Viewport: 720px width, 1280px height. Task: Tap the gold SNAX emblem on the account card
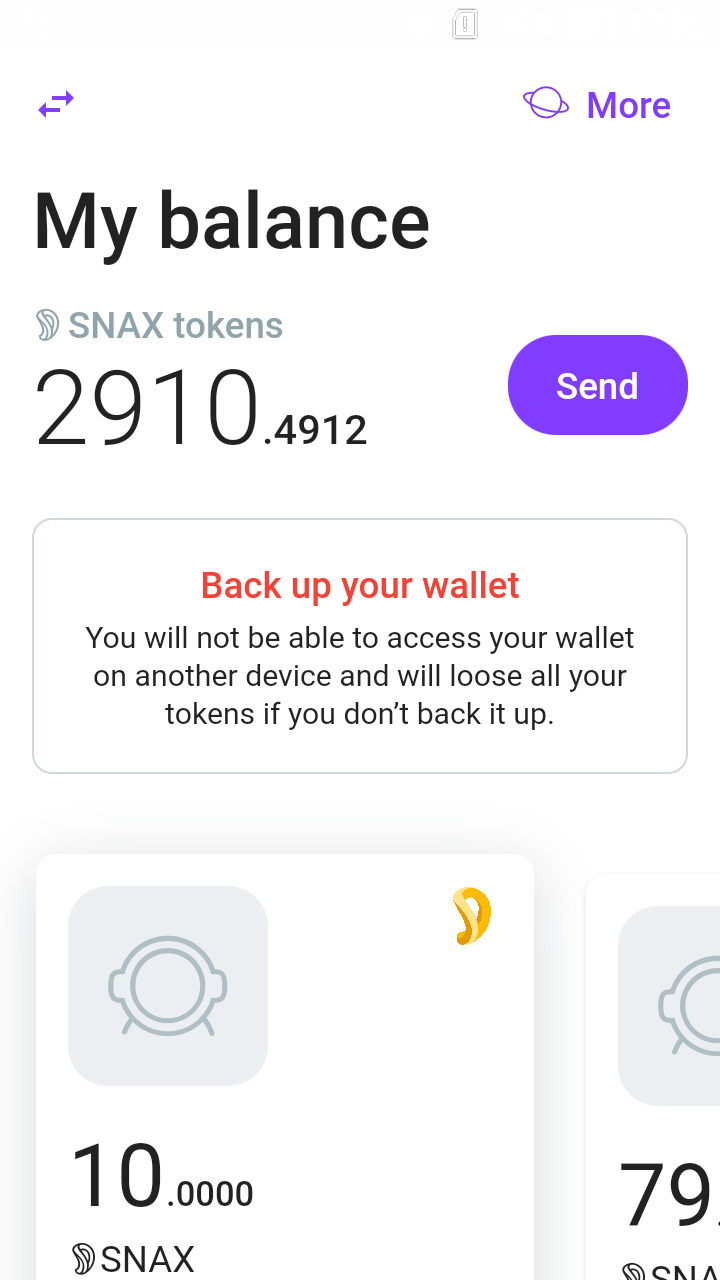click(472, 915)
